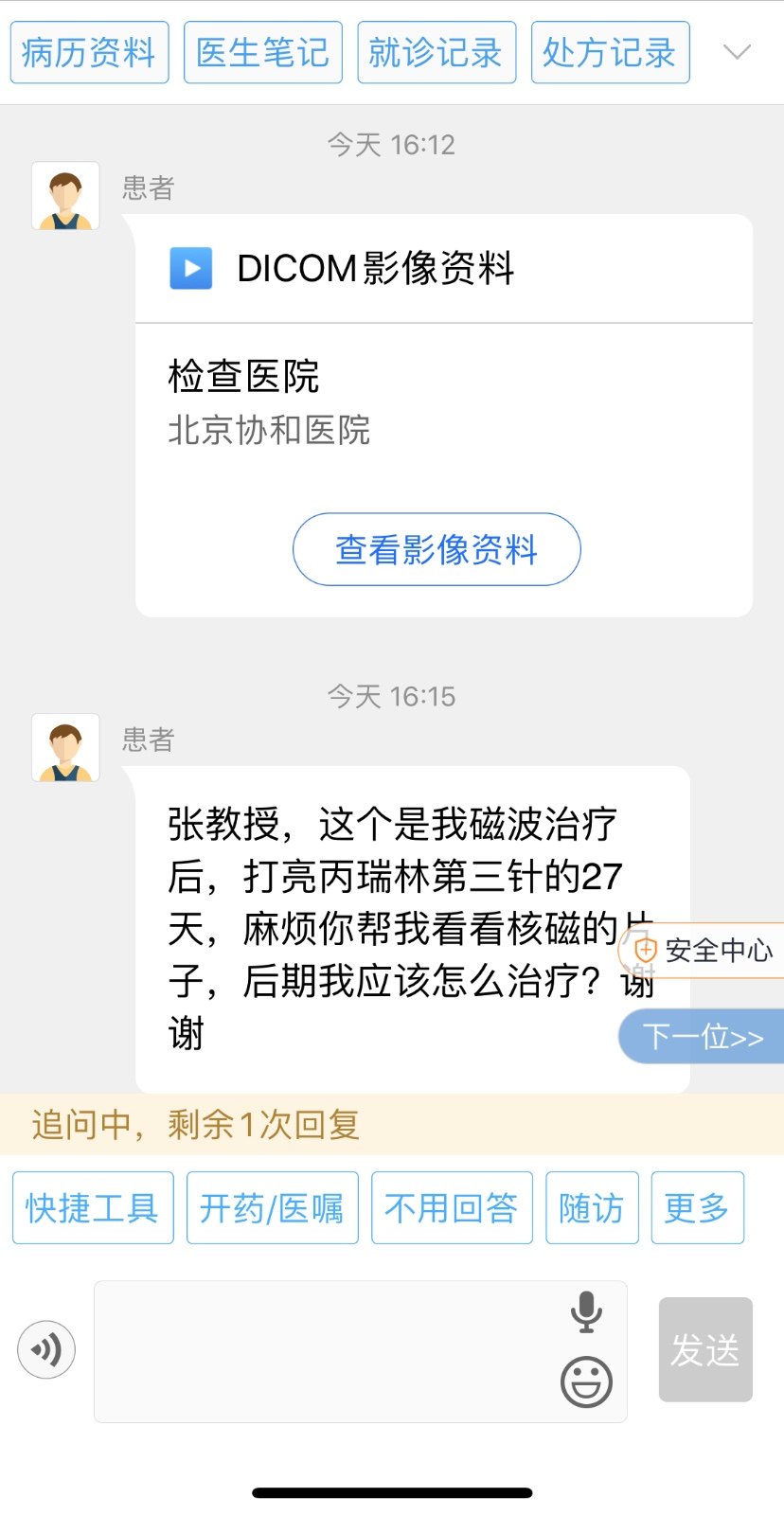Open the 病历资料 tab
This screenshot has height=1515, width=784.
pos(89,52)
